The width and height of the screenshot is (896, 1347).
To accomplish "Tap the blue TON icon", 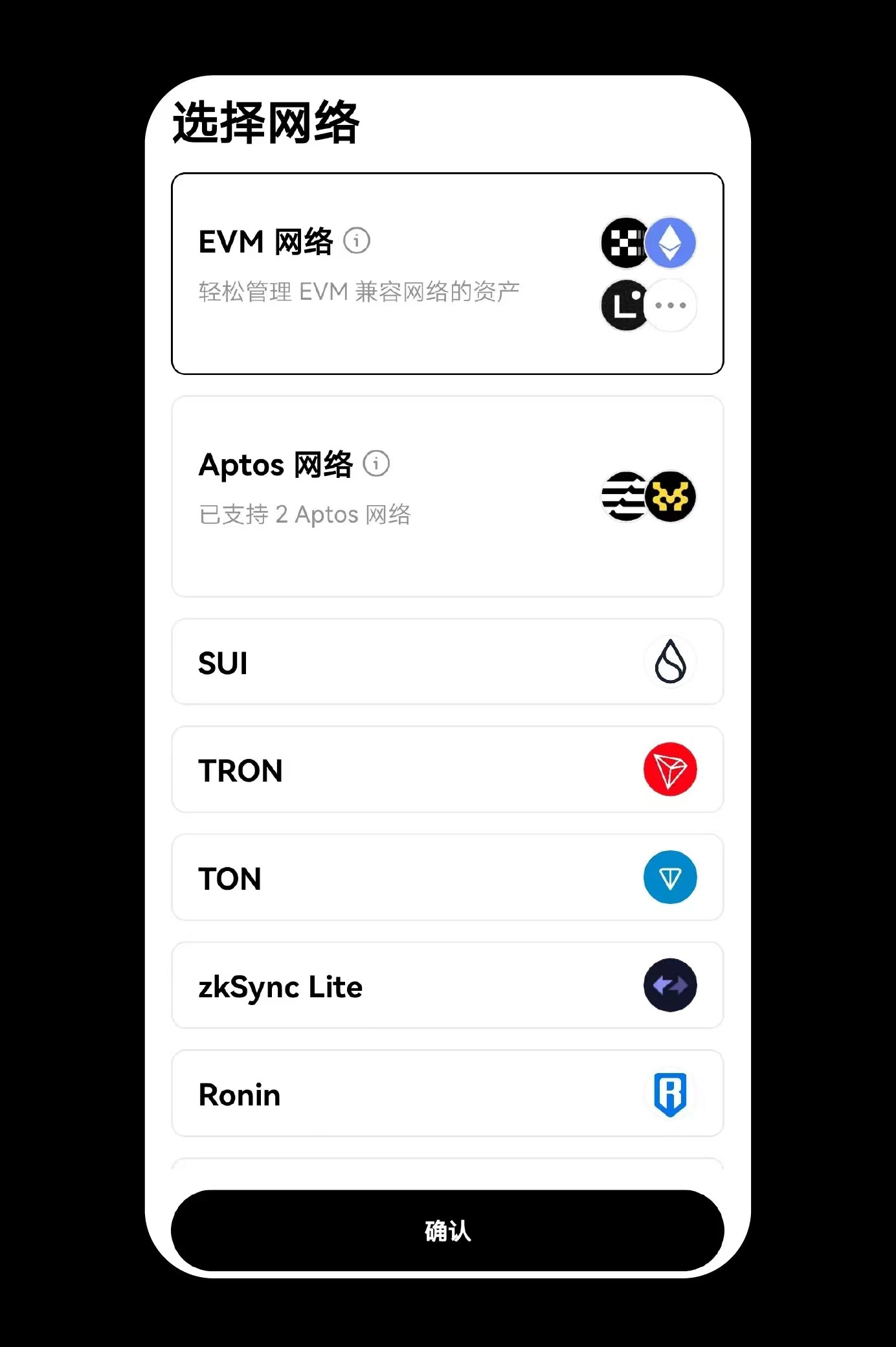I will pyautogui.click(x=671, y=877).
